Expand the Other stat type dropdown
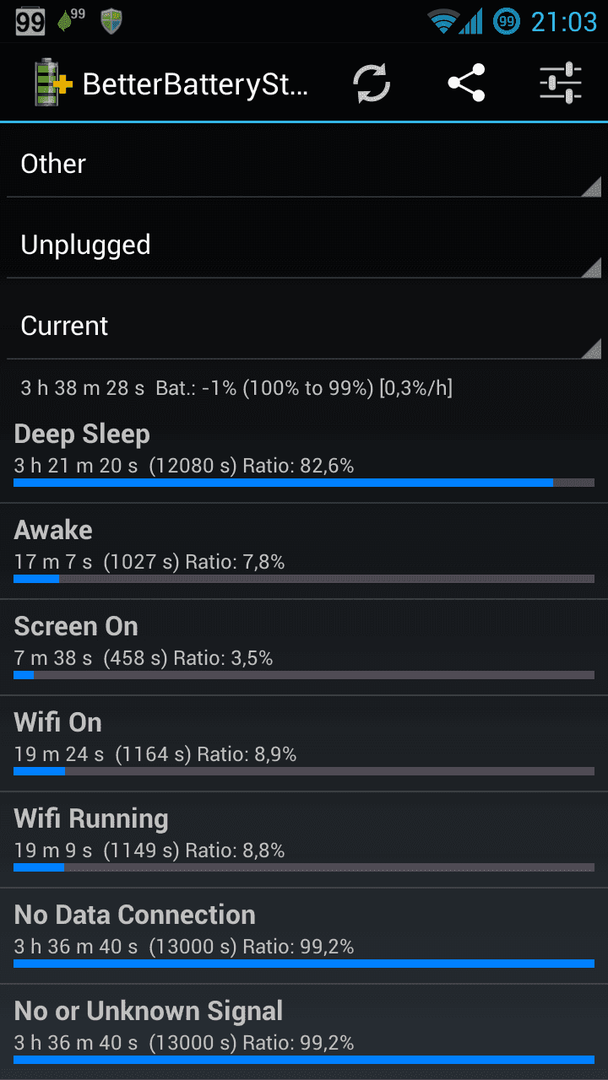The width and height of the screenshot is (608, 1080). click(x=304, y=165)
